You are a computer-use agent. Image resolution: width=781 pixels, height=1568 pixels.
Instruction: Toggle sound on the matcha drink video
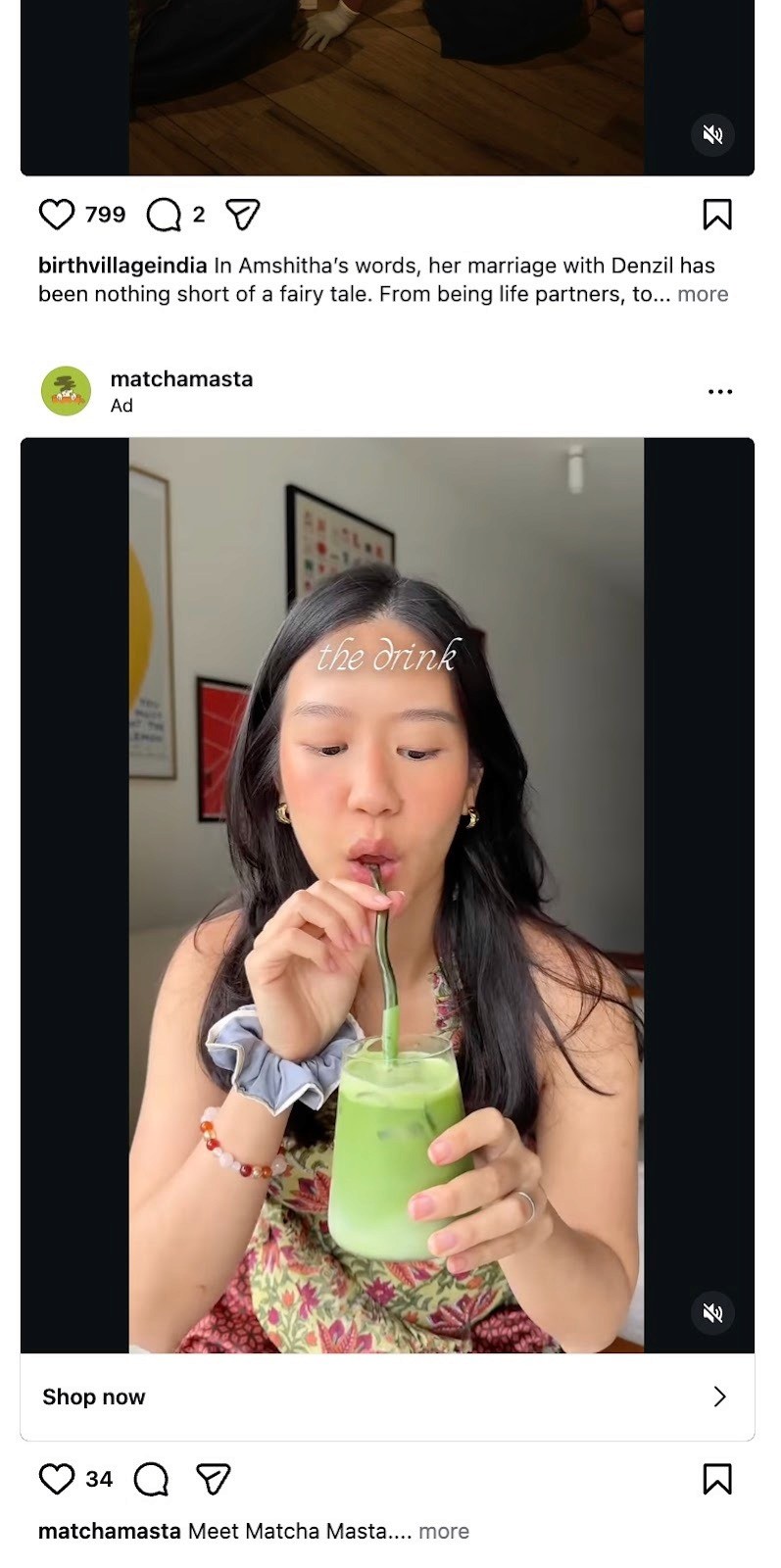[713, 1314]
